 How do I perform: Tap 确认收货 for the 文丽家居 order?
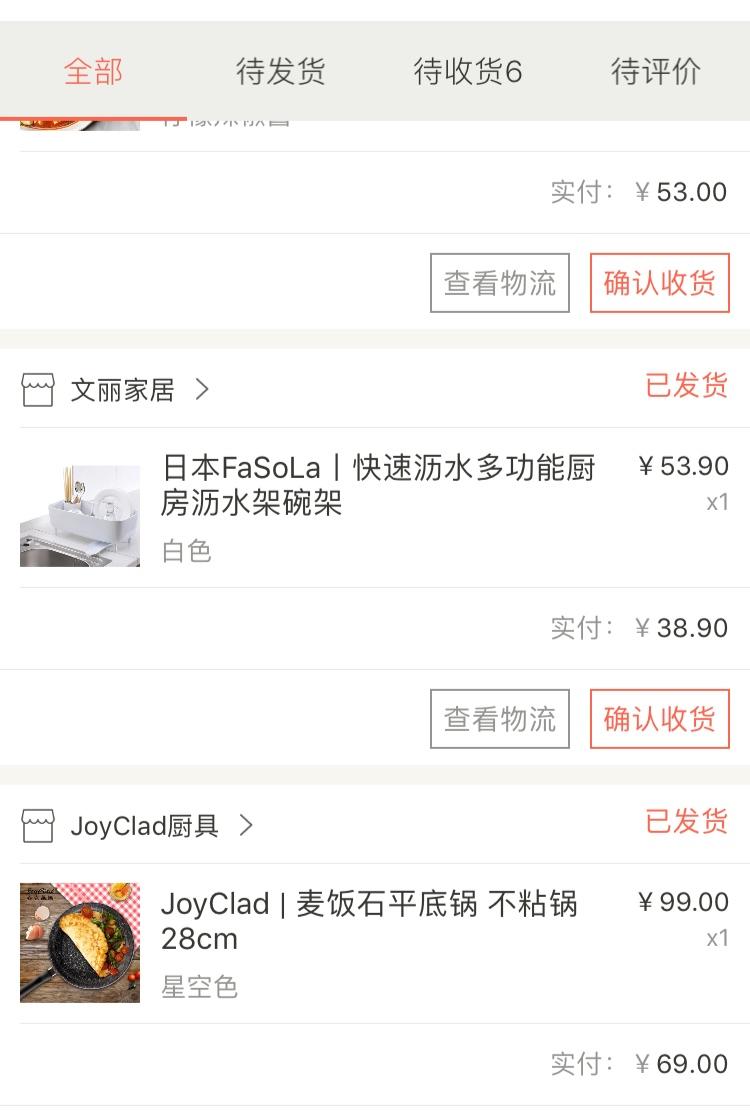pyautogui.click(x=659, y=719)
